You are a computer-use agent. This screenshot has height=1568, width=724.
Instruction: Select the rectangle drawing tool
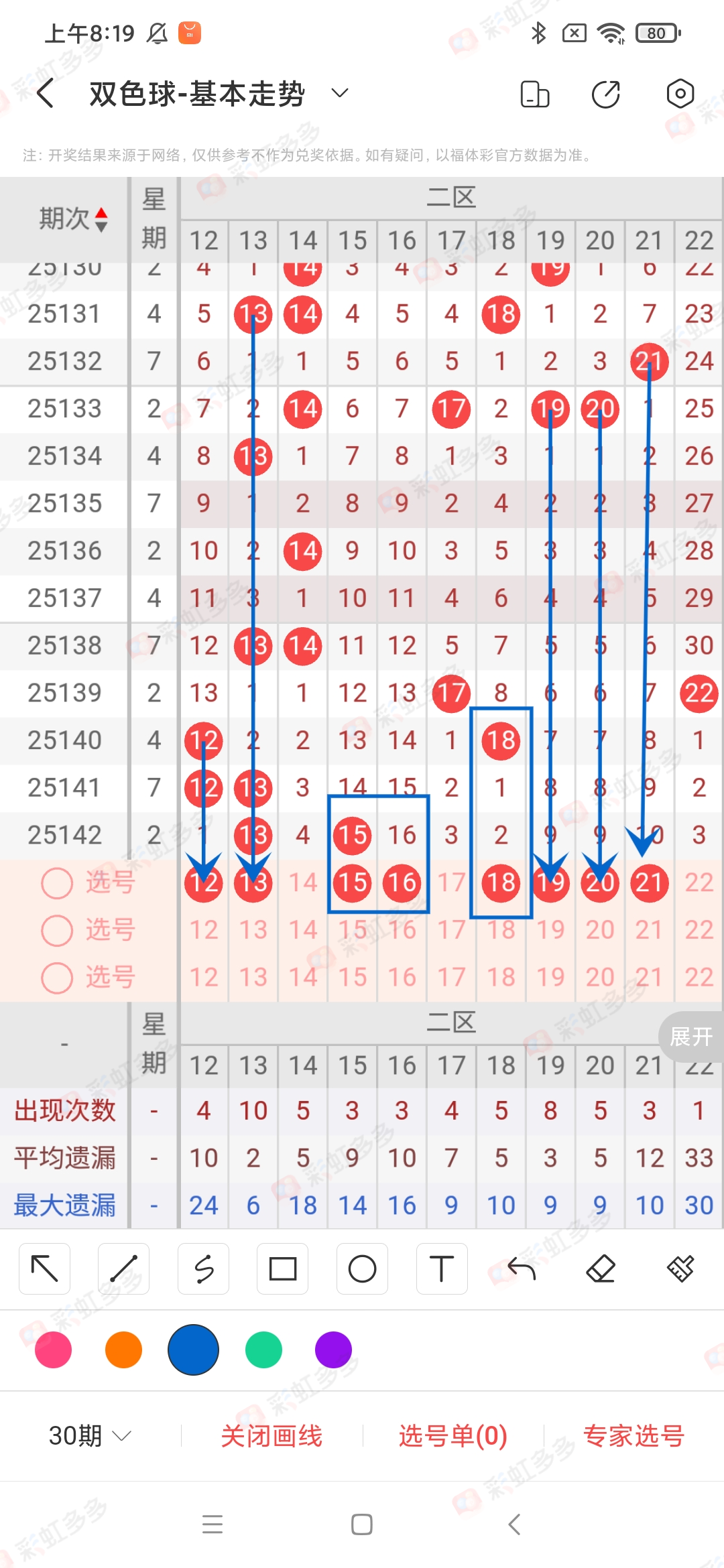pyautogui.click(x=282, y=1268)
